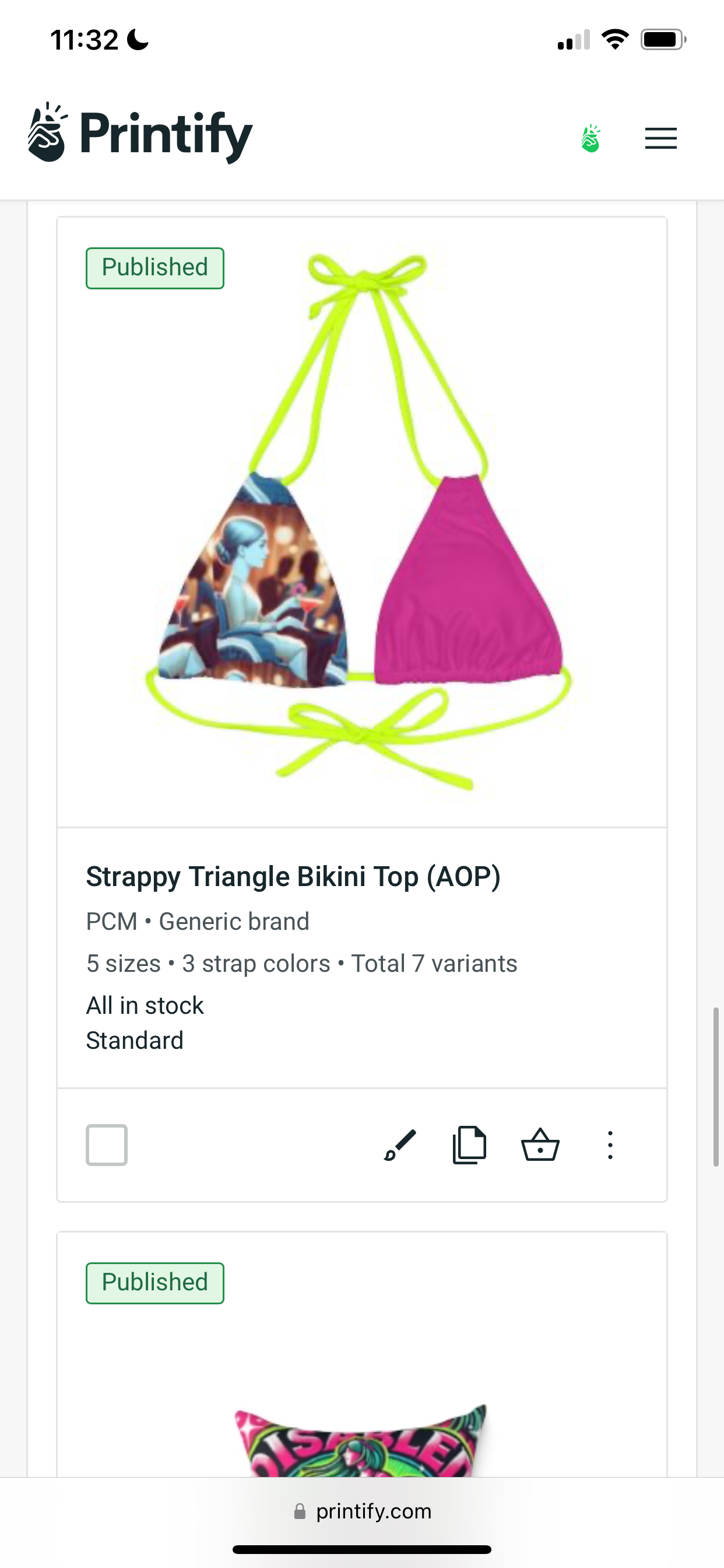The image size is (724, 1568).
Task: Edit the Strappy Triangle Bikini Top design
Action: coord(400,1145)
